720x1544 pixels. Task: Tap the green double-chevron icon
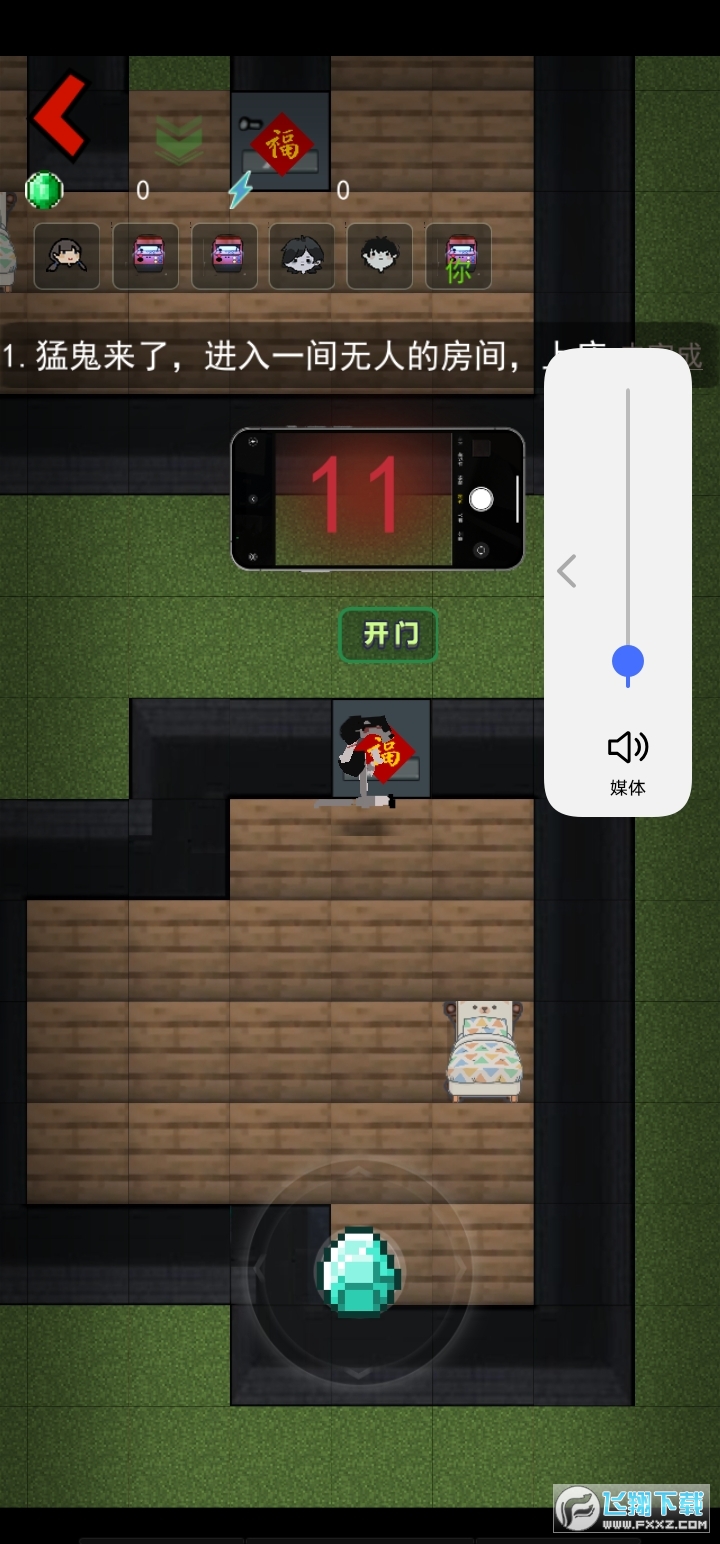point(180,140)
